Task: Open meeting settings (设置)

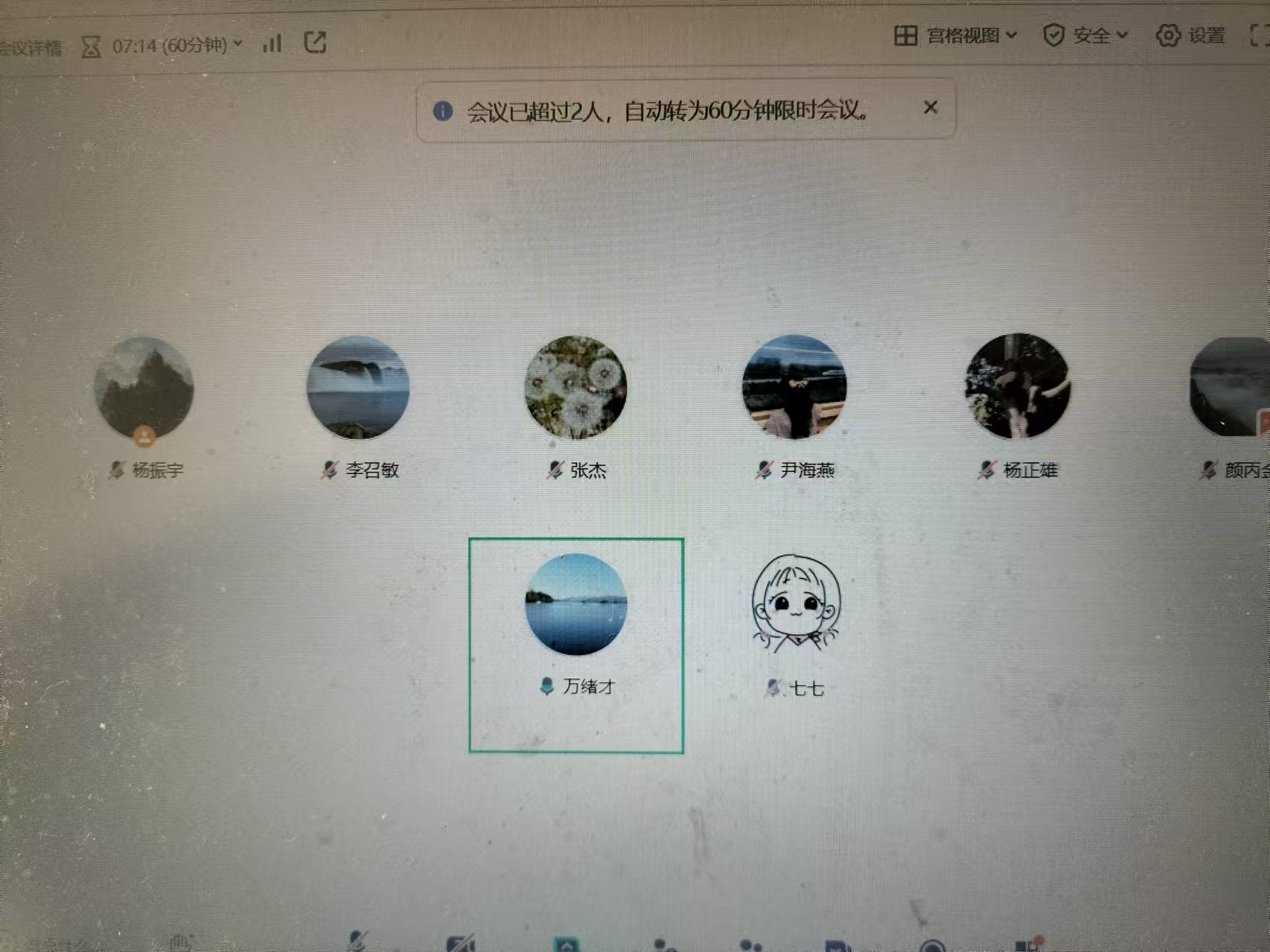Action: pos(1190,35)
